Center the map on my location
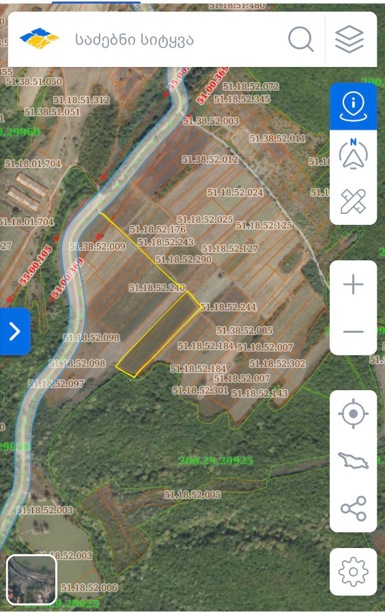Screen dimensions: 385x615 (x=353, y=414)
